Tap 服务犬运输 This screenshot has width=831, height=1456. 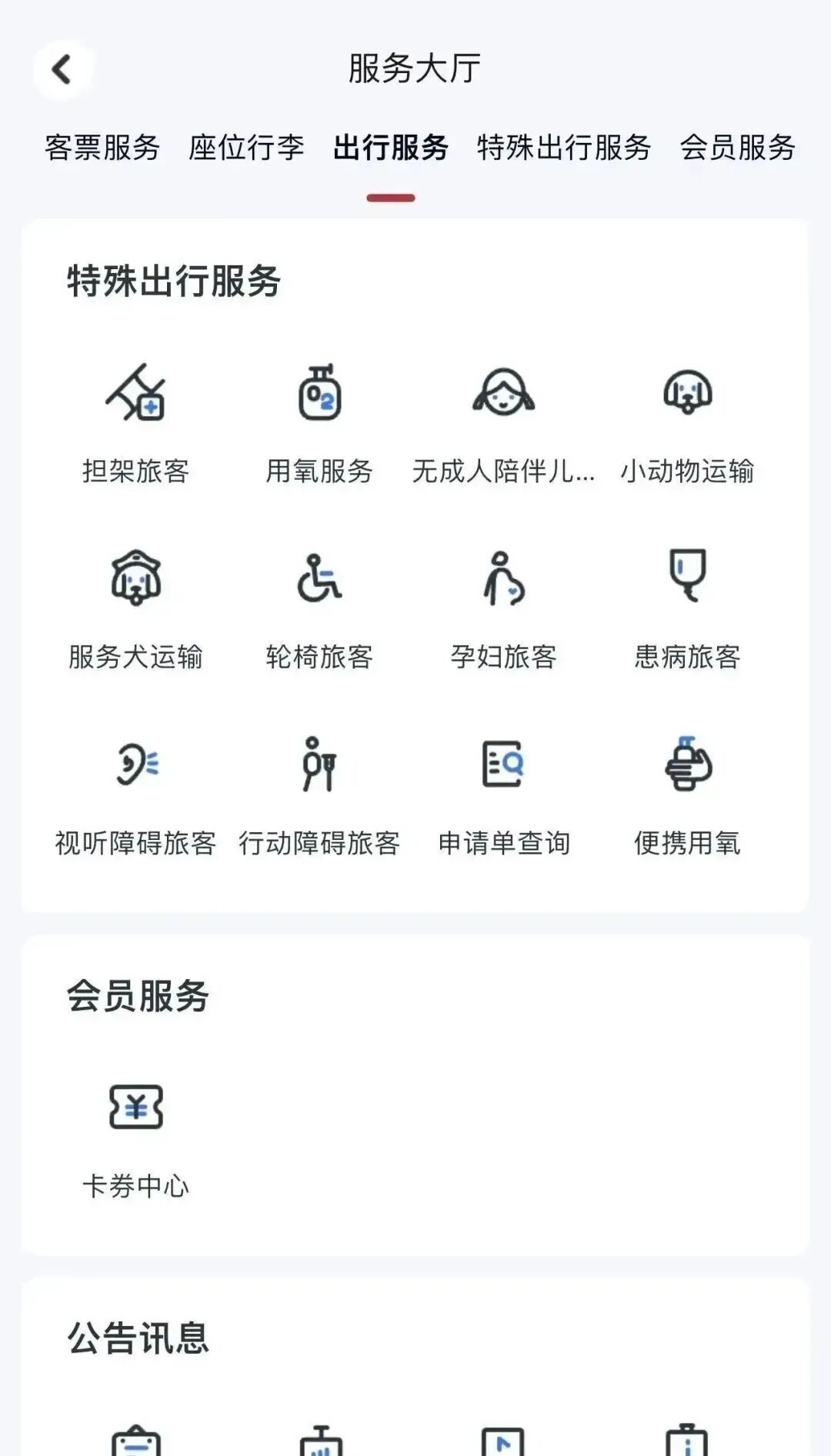tap(136, 608)
